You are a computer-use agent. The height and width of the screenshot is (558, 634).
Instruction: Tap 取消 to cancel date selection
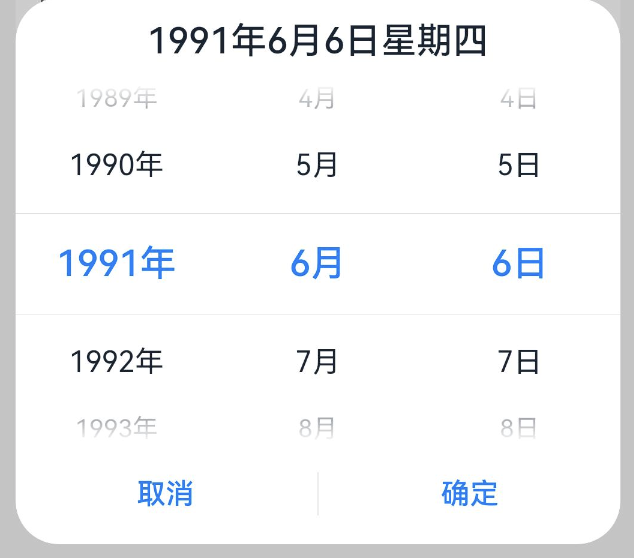(165, 493)
